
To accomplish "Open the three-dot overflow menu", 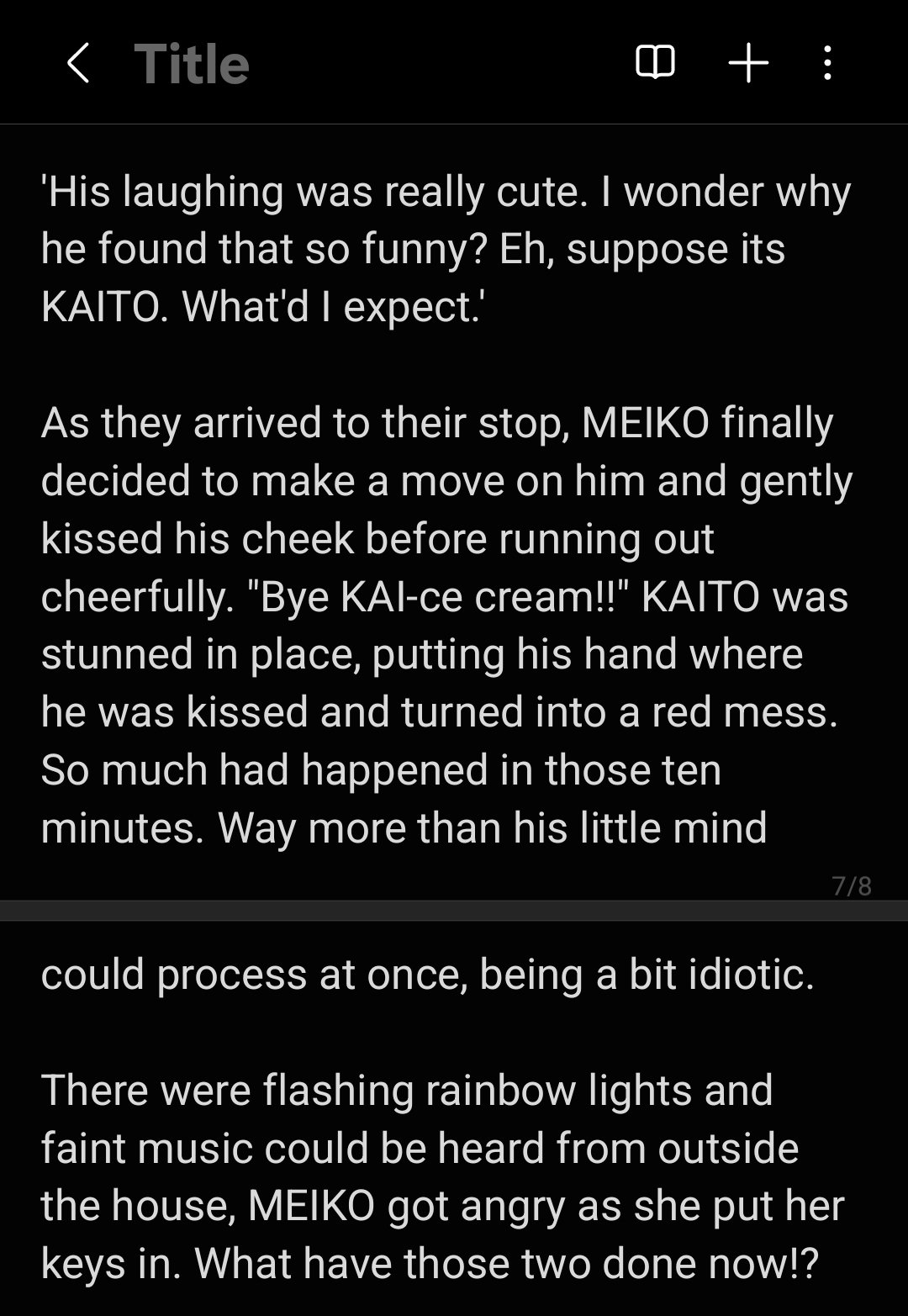I will (827, 63).
